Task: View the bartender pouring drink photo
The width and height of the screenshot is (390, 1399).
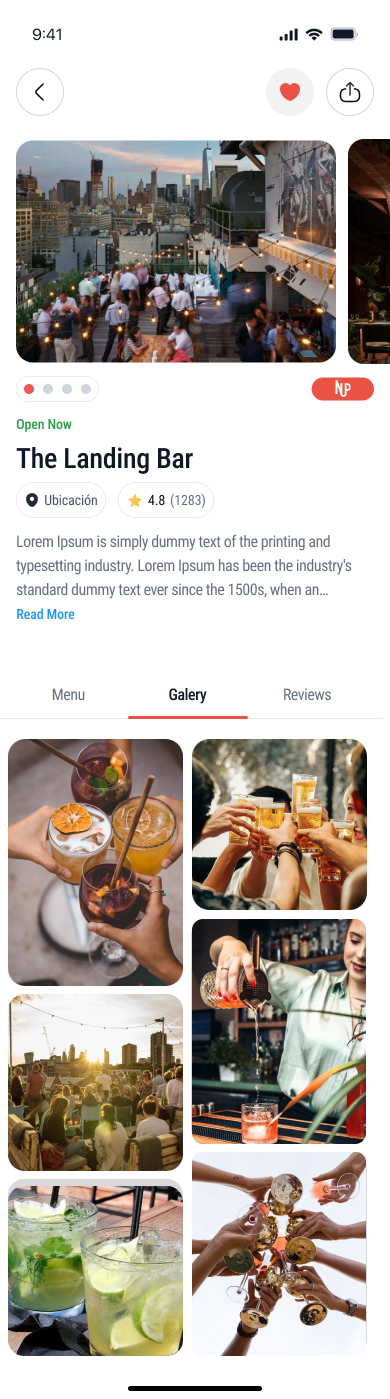Action: click(x=279, y=1031)
